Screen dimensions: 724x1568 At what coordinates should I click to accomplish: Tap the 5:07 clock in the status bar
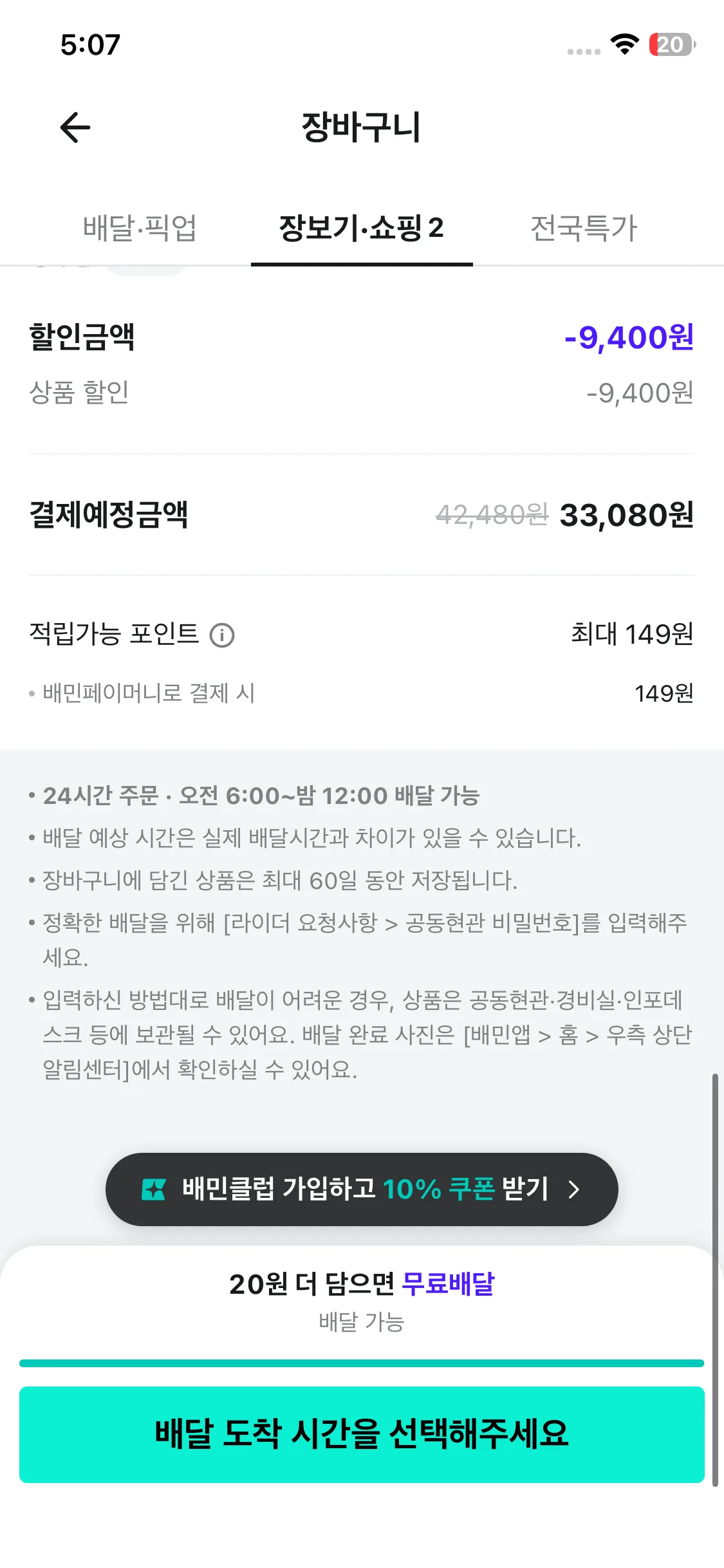coord(89,45)
